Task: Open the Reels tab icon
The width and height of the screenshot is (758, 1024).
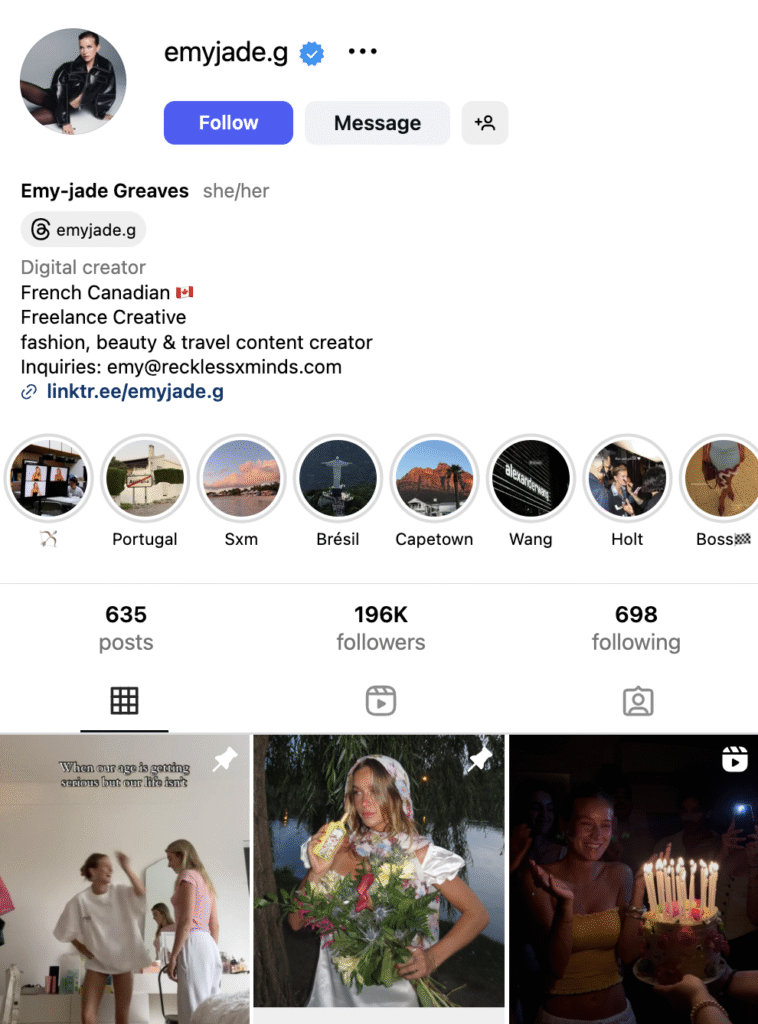Action: tap(379, 701)
